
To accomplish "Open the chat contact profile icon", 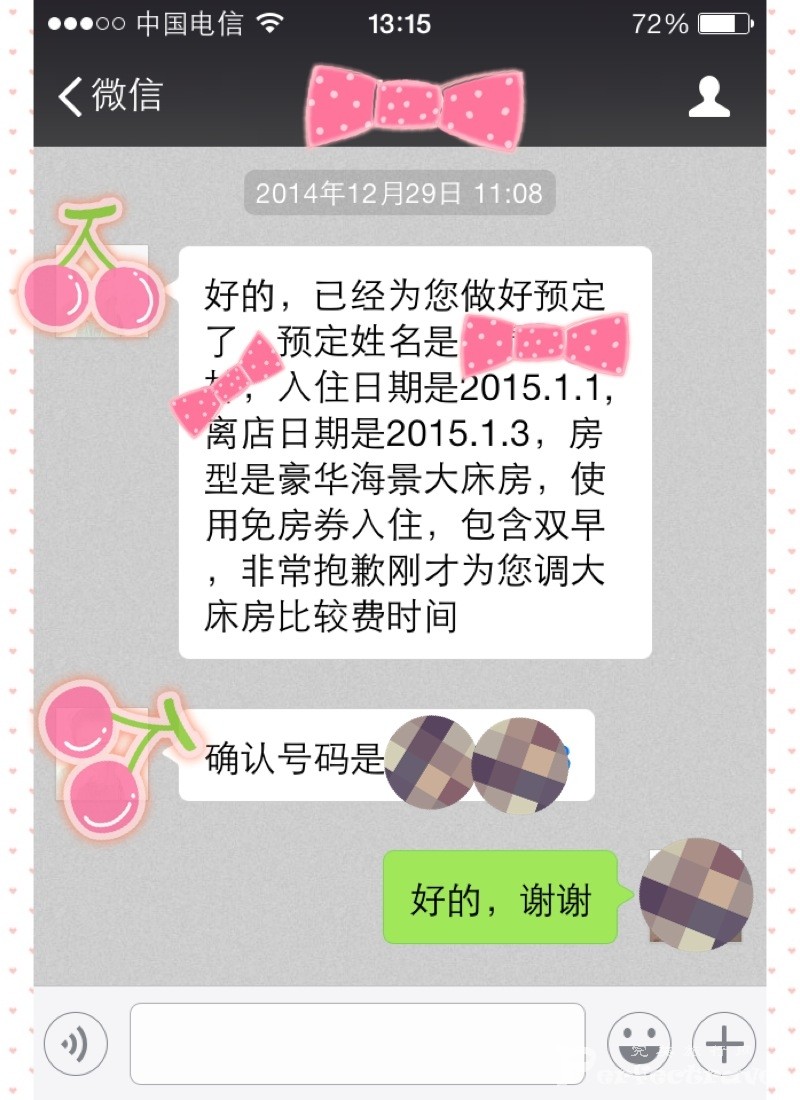I will point(709,96).
